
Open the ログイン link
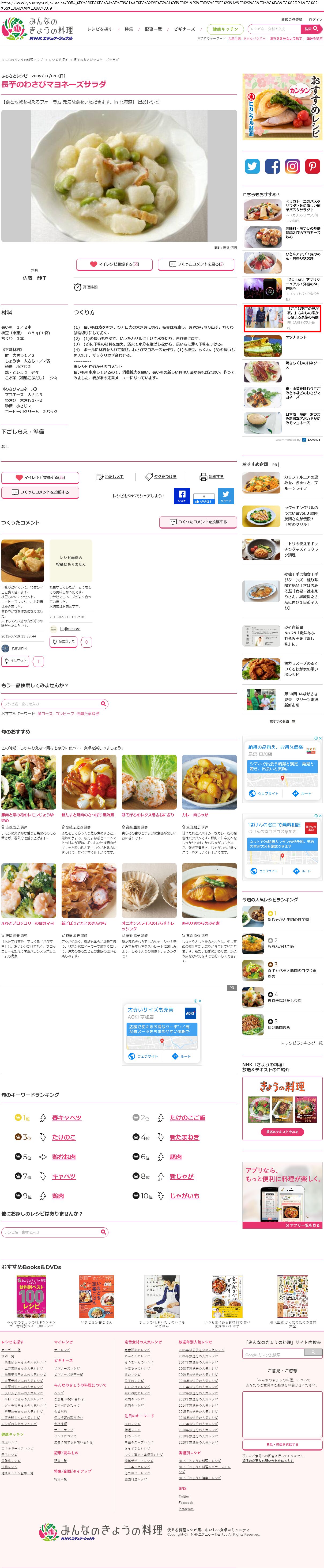pos(315,20)
